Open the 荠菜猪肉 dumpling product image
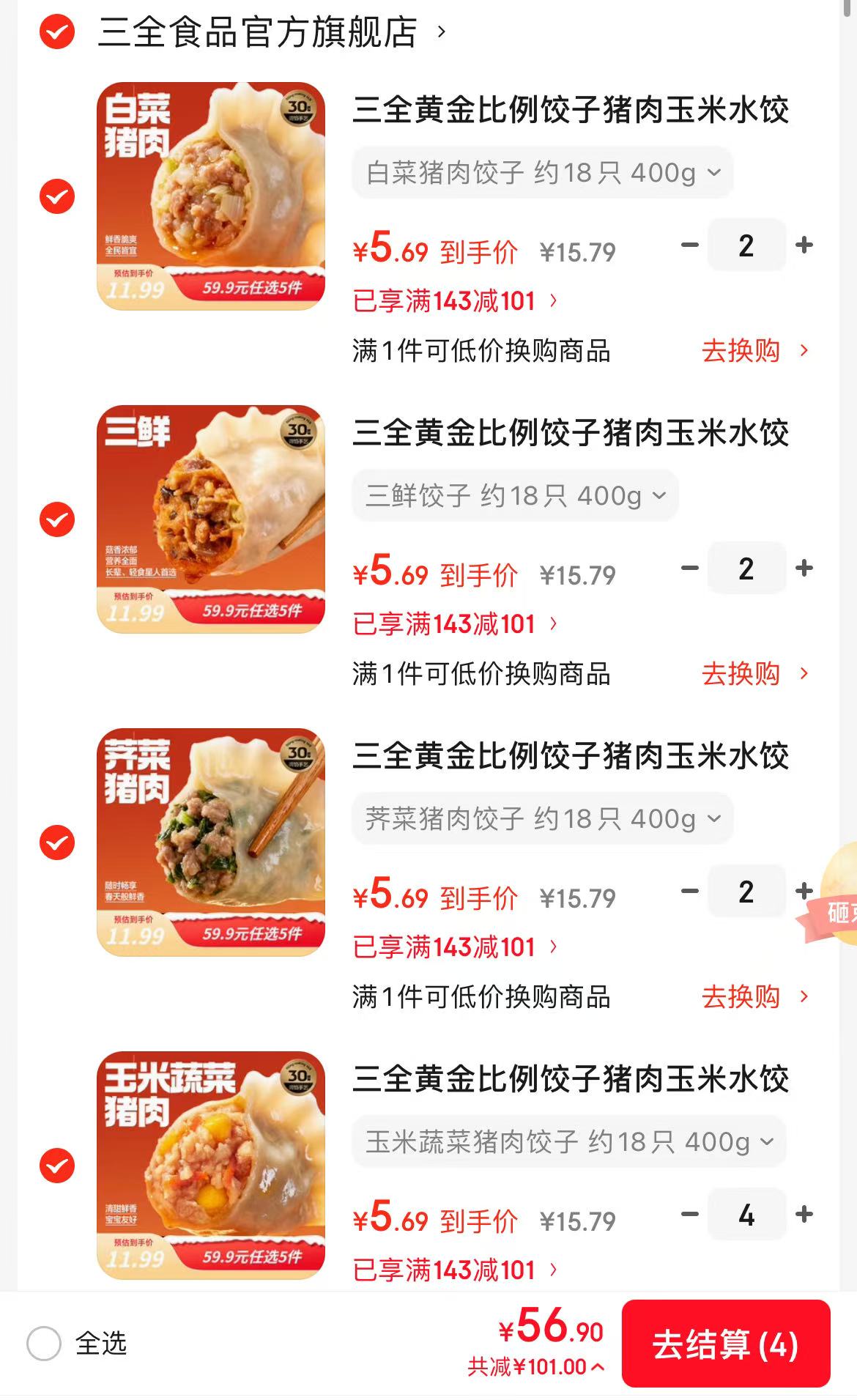Viewport: 857px width, 1400px height. point(211,842)
